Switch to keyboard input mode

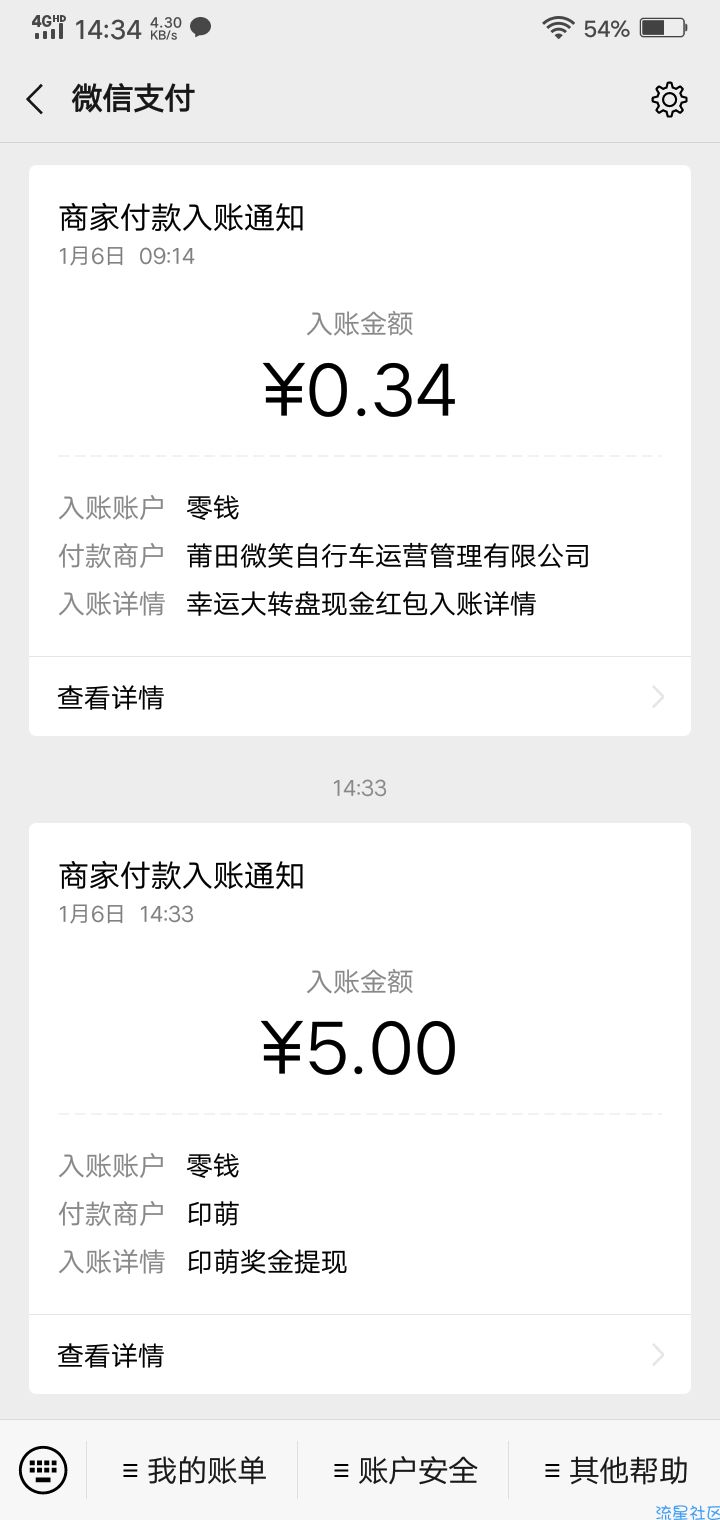tap(43, 1470)
